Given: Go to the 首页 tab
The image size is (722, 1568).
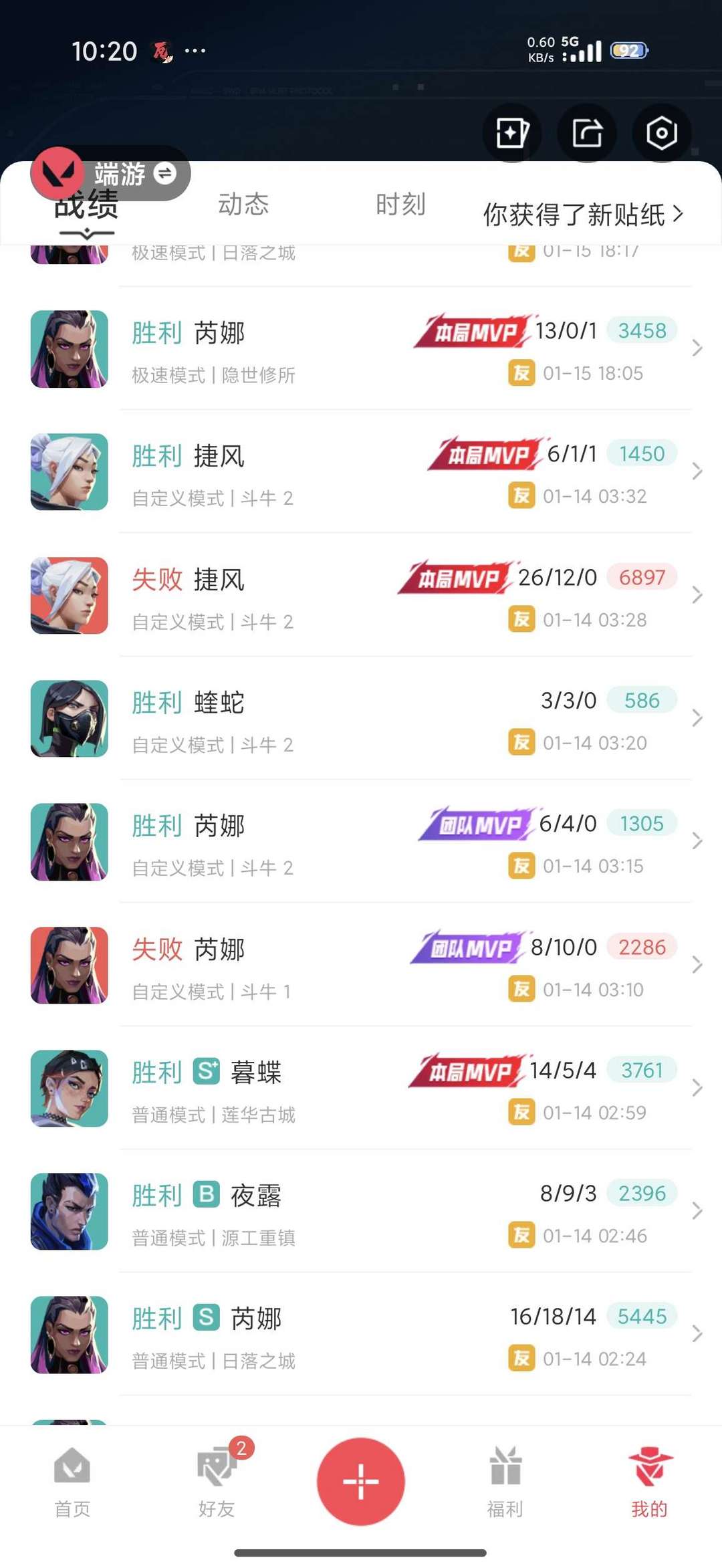Looking at the screenshot, I should [72, 1481].
